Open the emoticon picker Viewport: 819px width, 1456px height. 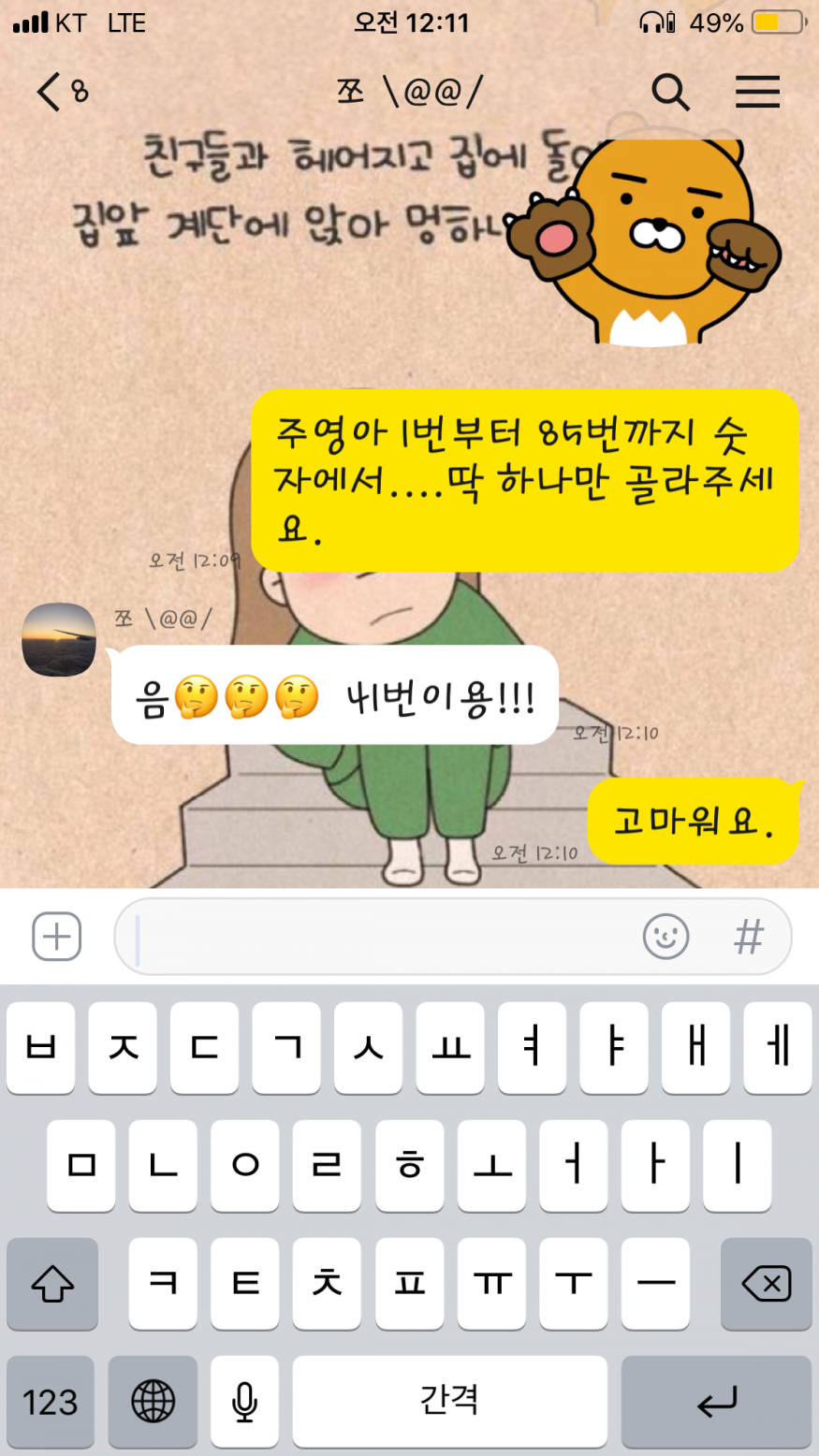[666, 937]
